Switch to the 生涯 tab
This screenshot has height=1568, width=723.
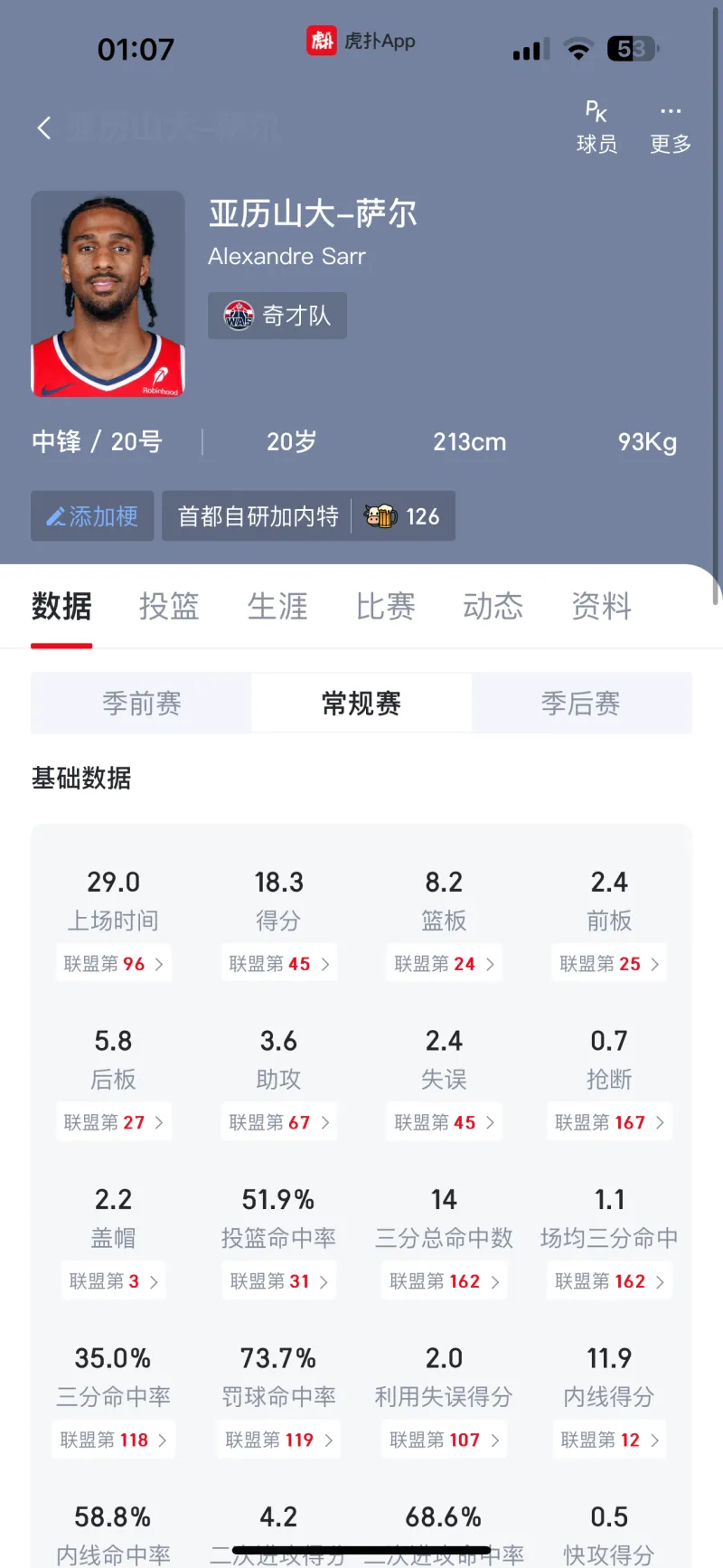coord(277,607)
